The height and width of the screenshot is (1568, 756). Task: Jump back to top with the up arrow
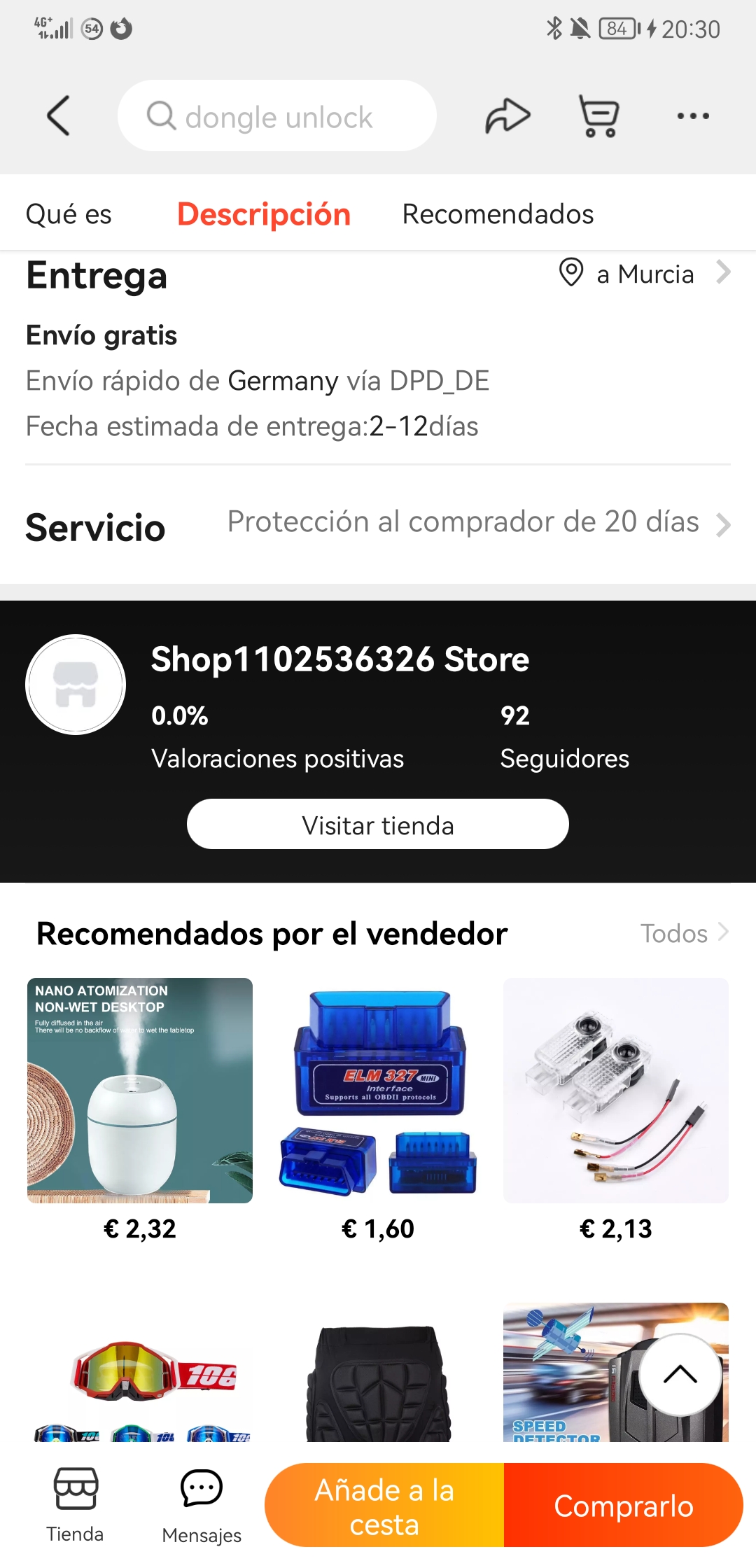tap(680, 1375)
